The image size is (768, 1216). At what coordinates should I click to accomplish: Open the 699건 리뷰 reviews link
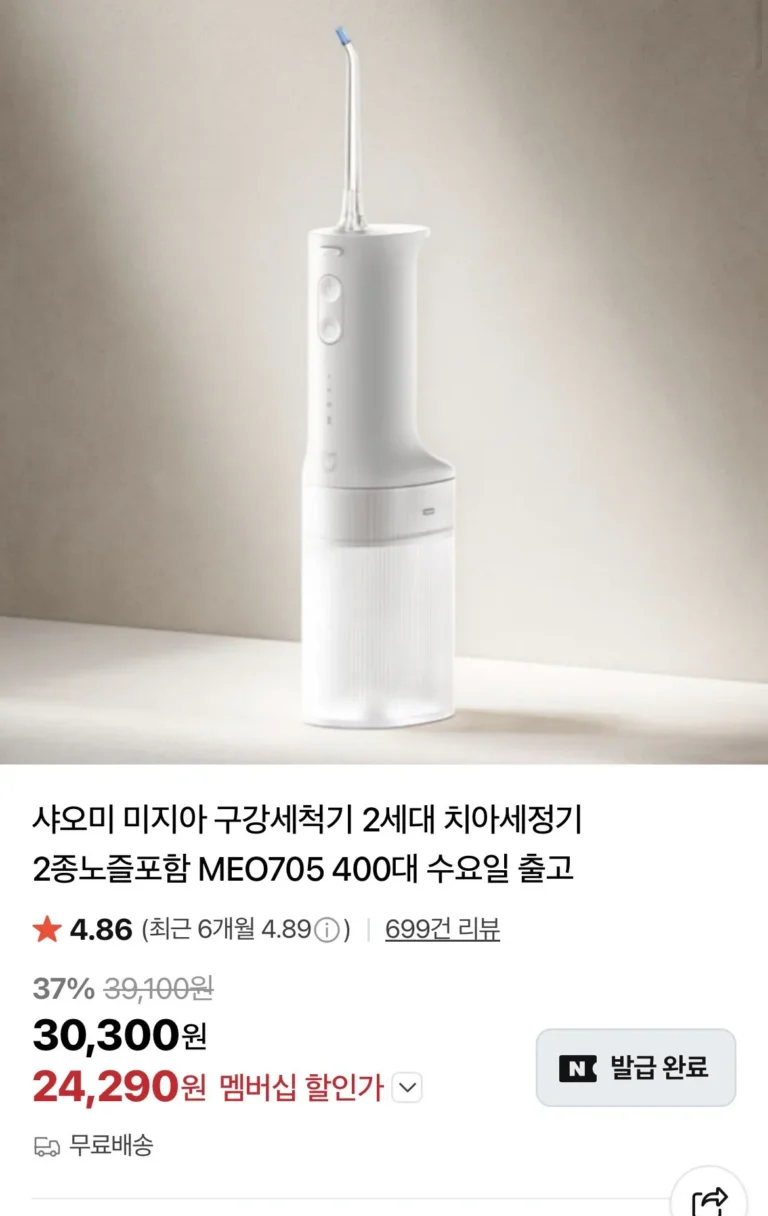click(x=442, y=930)
